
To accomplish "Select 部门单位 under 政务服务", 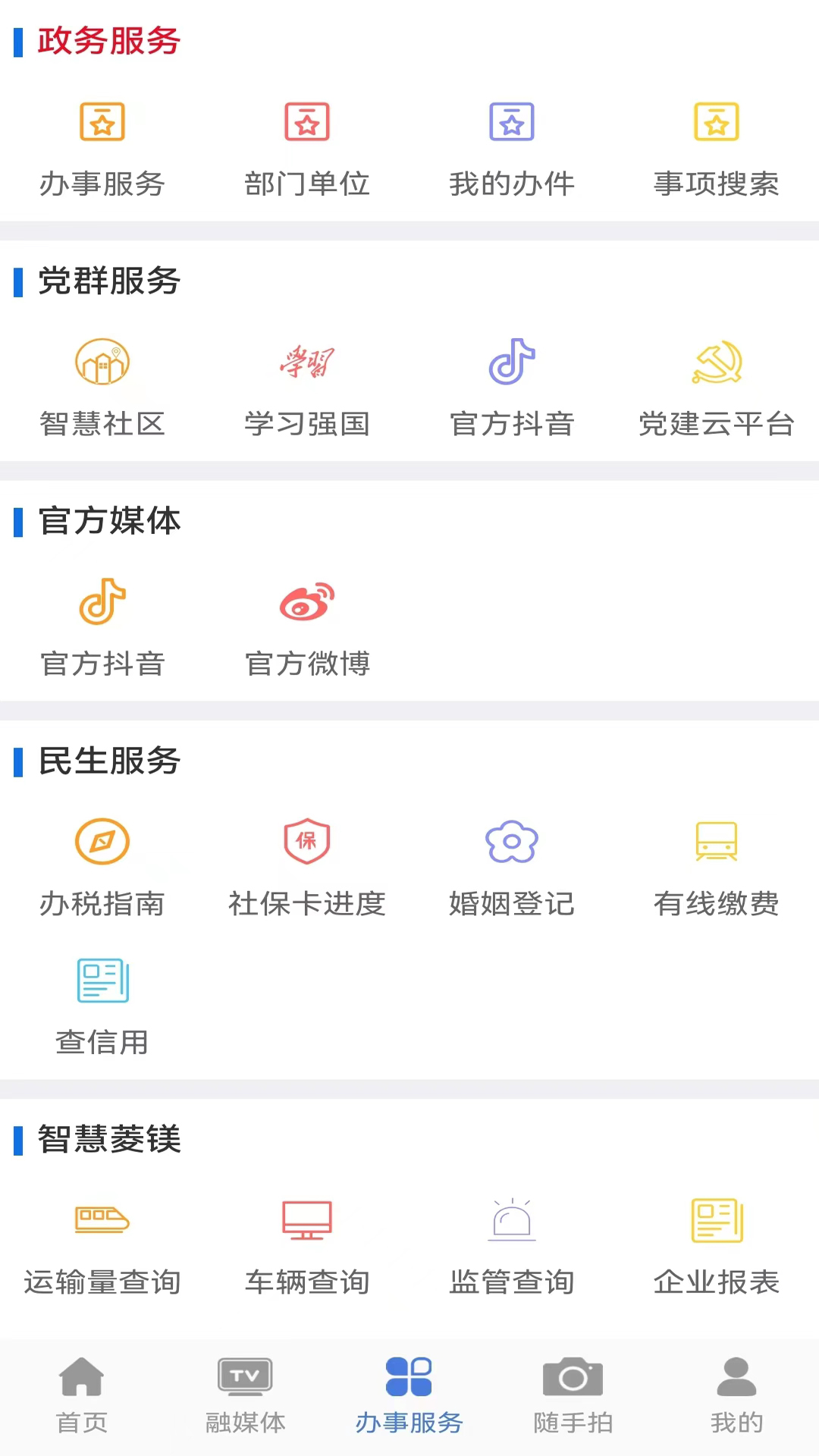I will pyautogui.click(x=307, y=148).
